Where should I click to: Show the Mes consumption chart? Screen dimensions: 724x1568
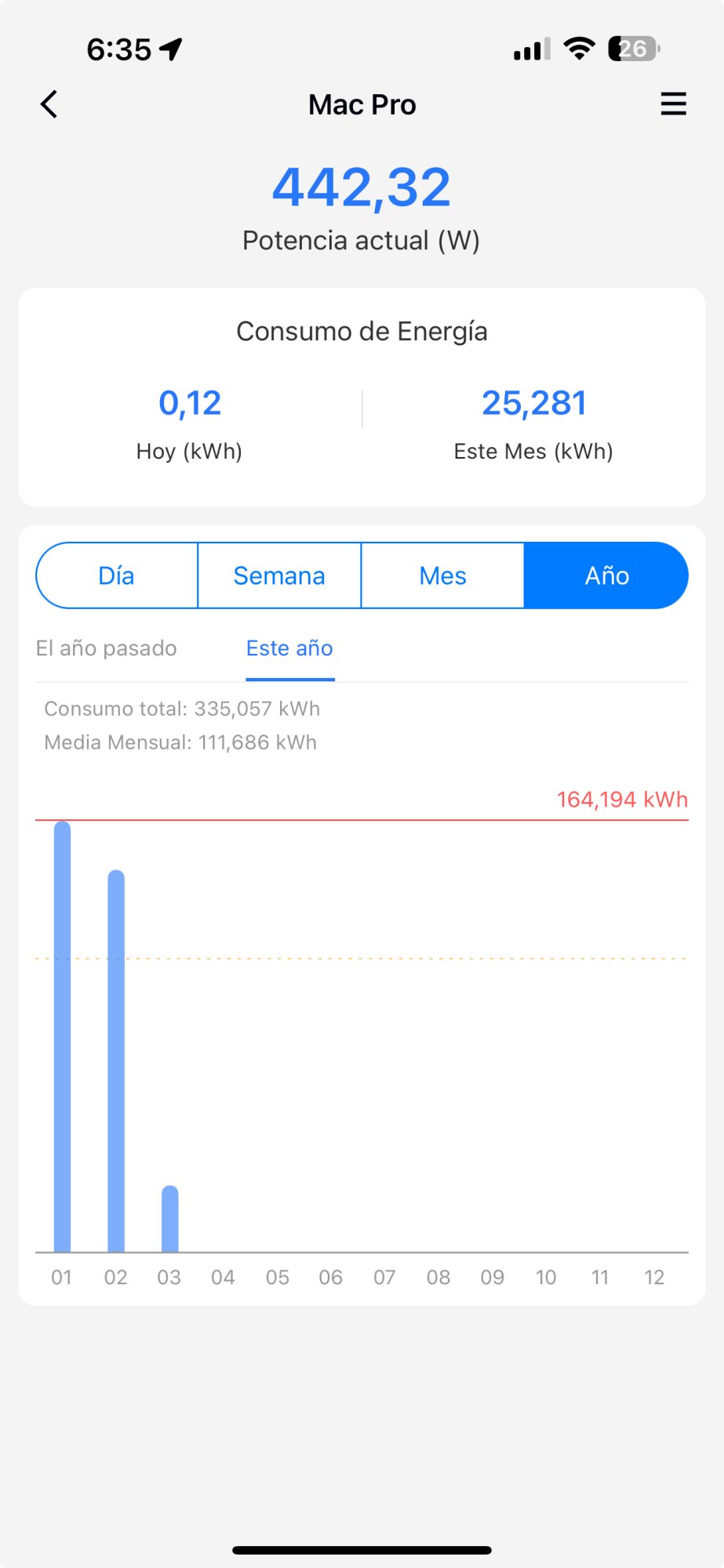click(442, 575)
